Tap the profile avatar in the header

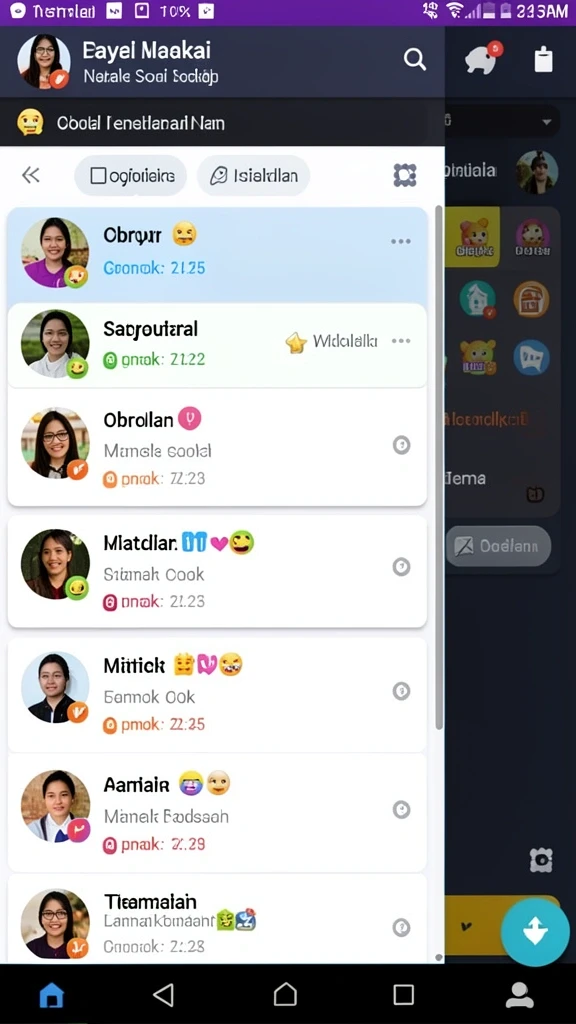44,61
